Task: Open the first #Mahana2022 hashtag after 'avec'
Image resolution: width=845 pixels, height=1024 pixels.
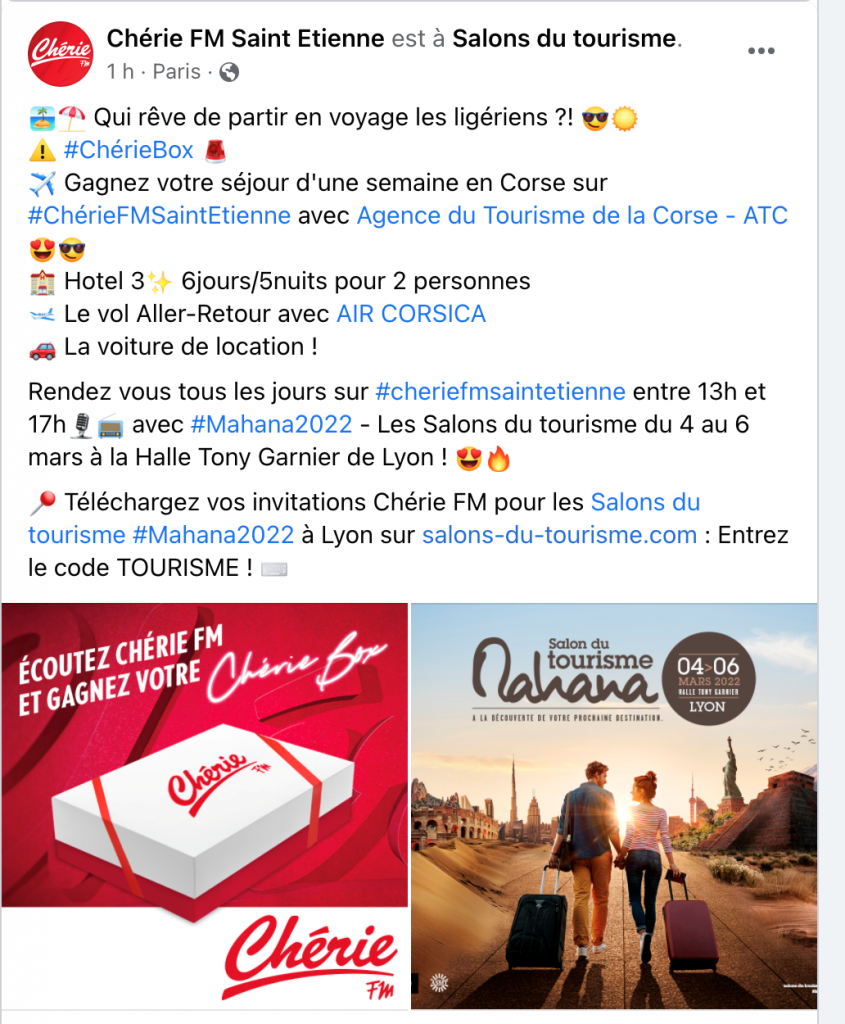Action: [x=270, y=424]
